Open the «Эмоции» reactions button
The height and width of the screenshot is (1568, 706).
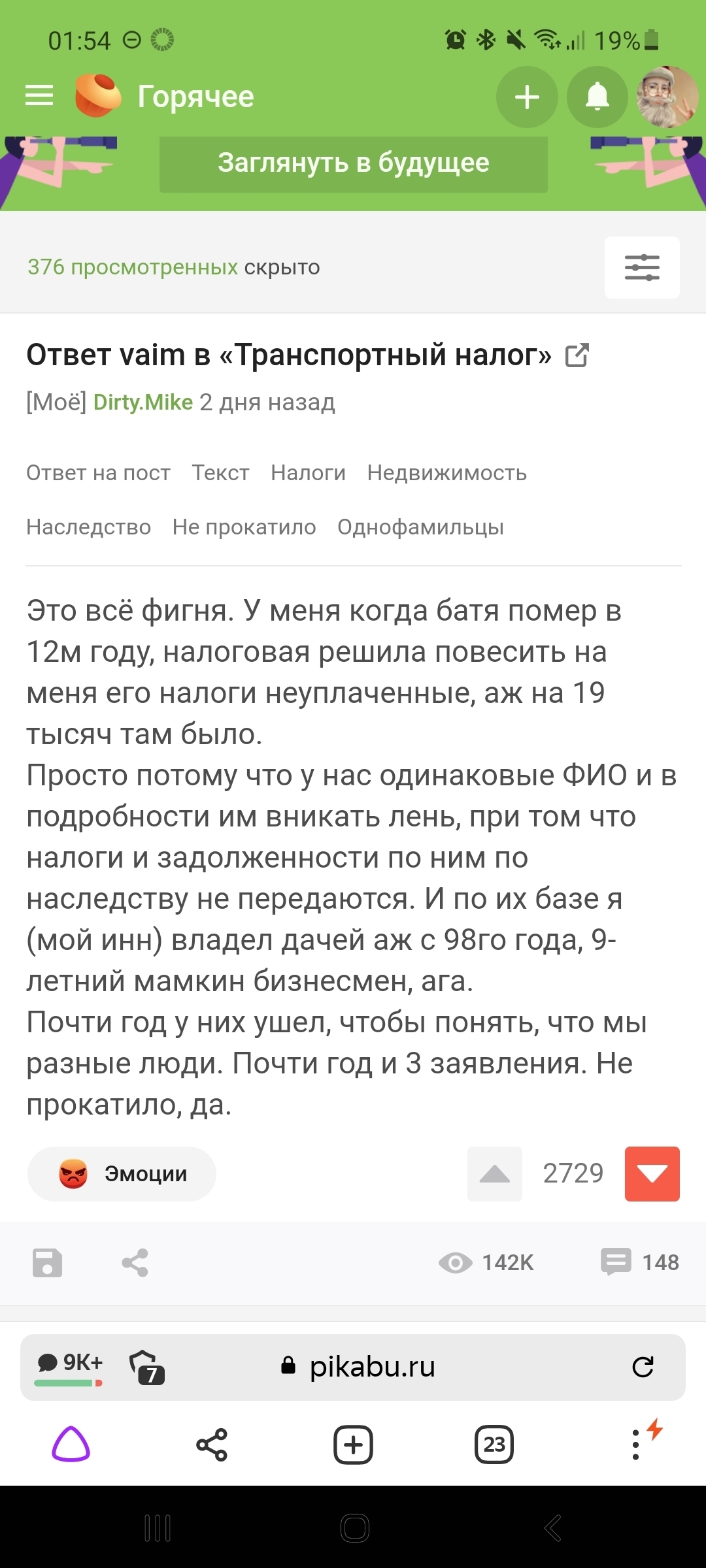(x=122, y=1174)
